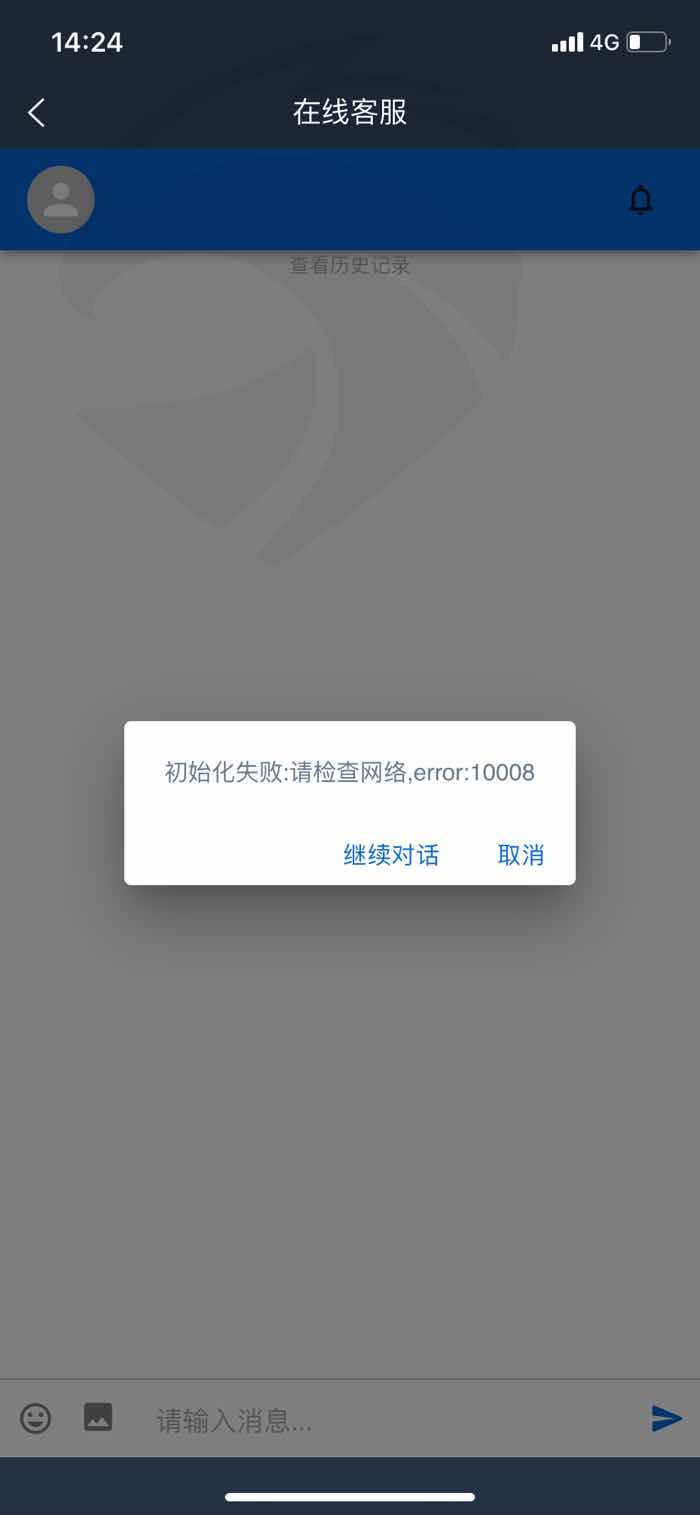700x1515 pixels.
Task: Go back from 在线客服
Action: [x=37, y=112]
